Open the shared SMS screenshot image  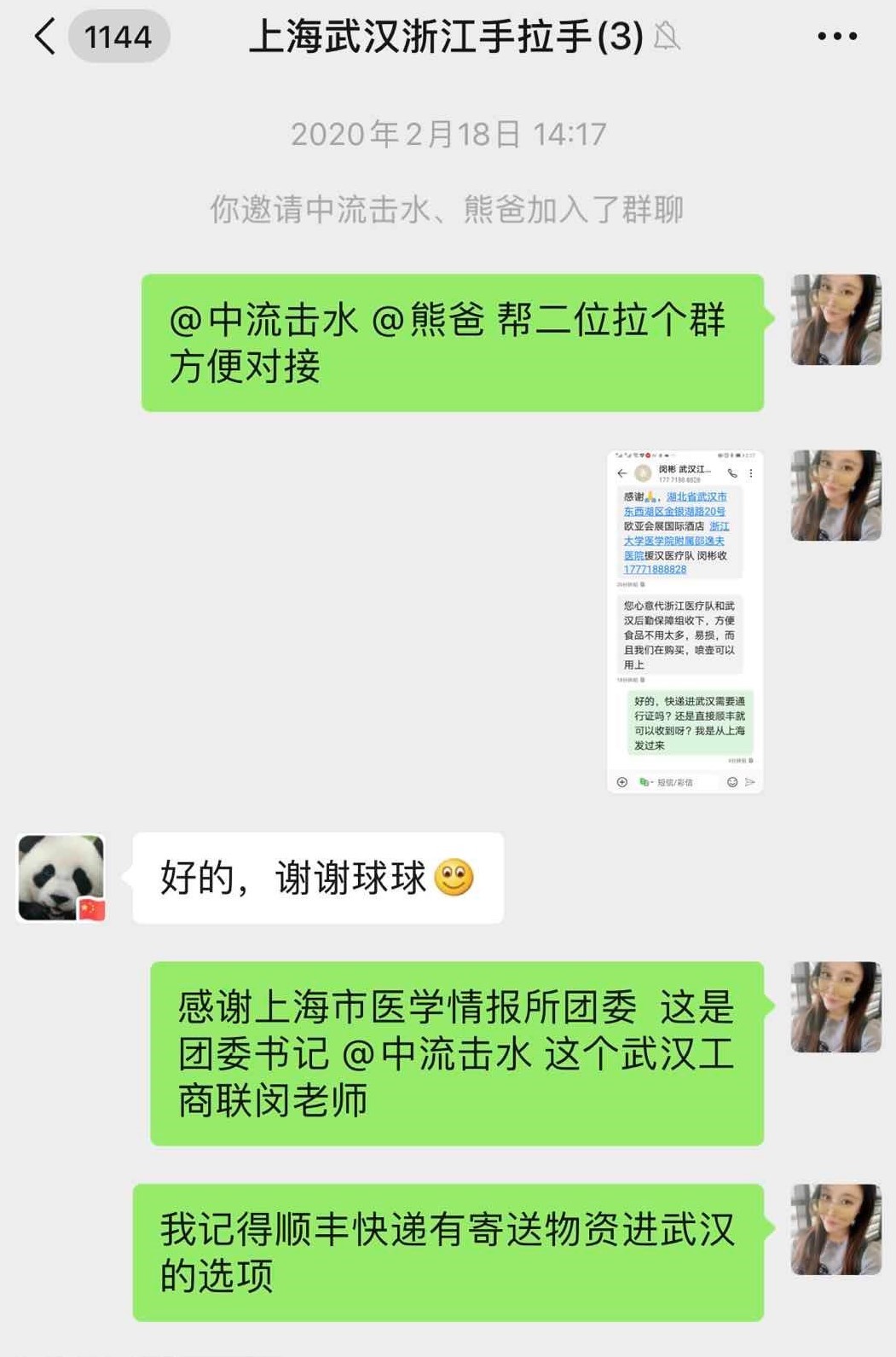tap(685, 622)
